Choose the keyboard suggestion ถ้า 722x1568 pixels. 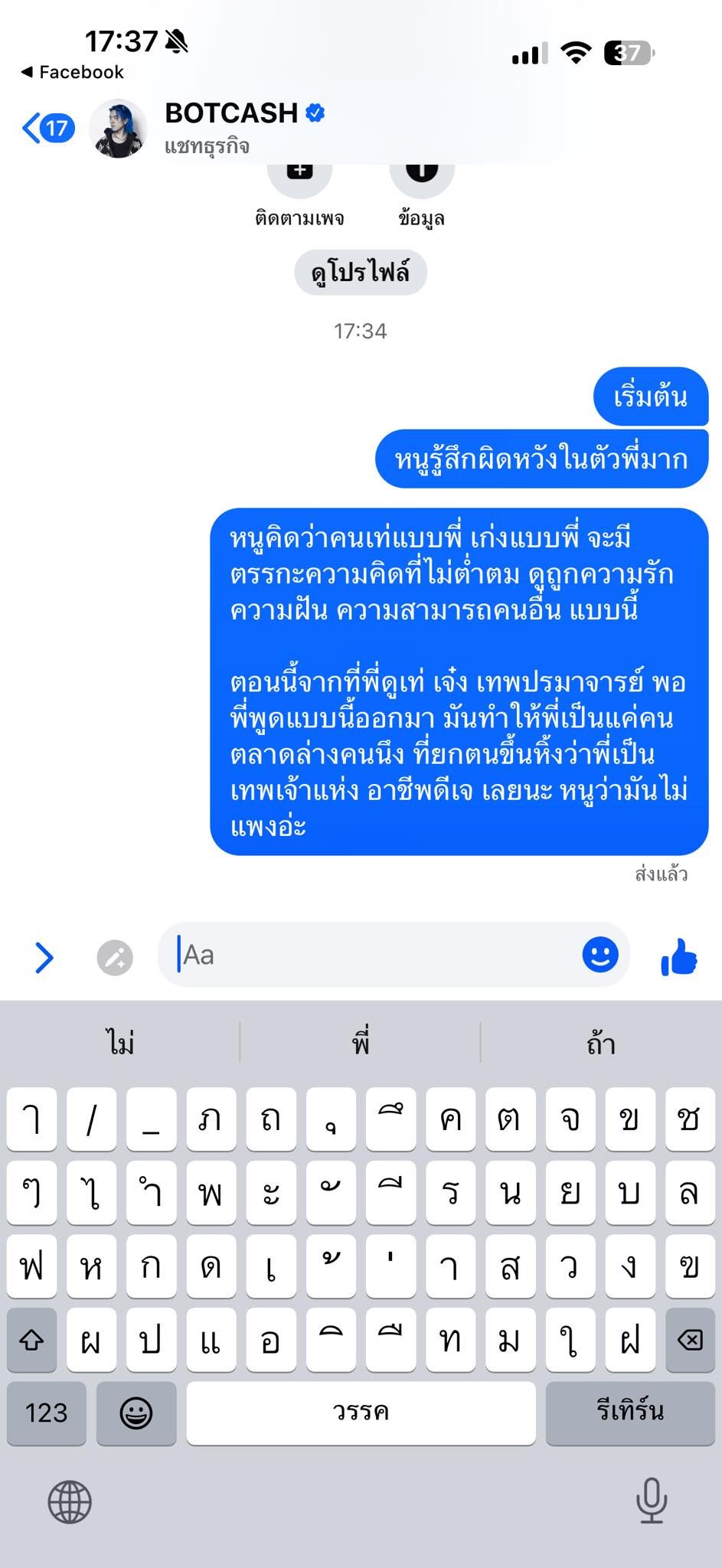(600, 1043)
